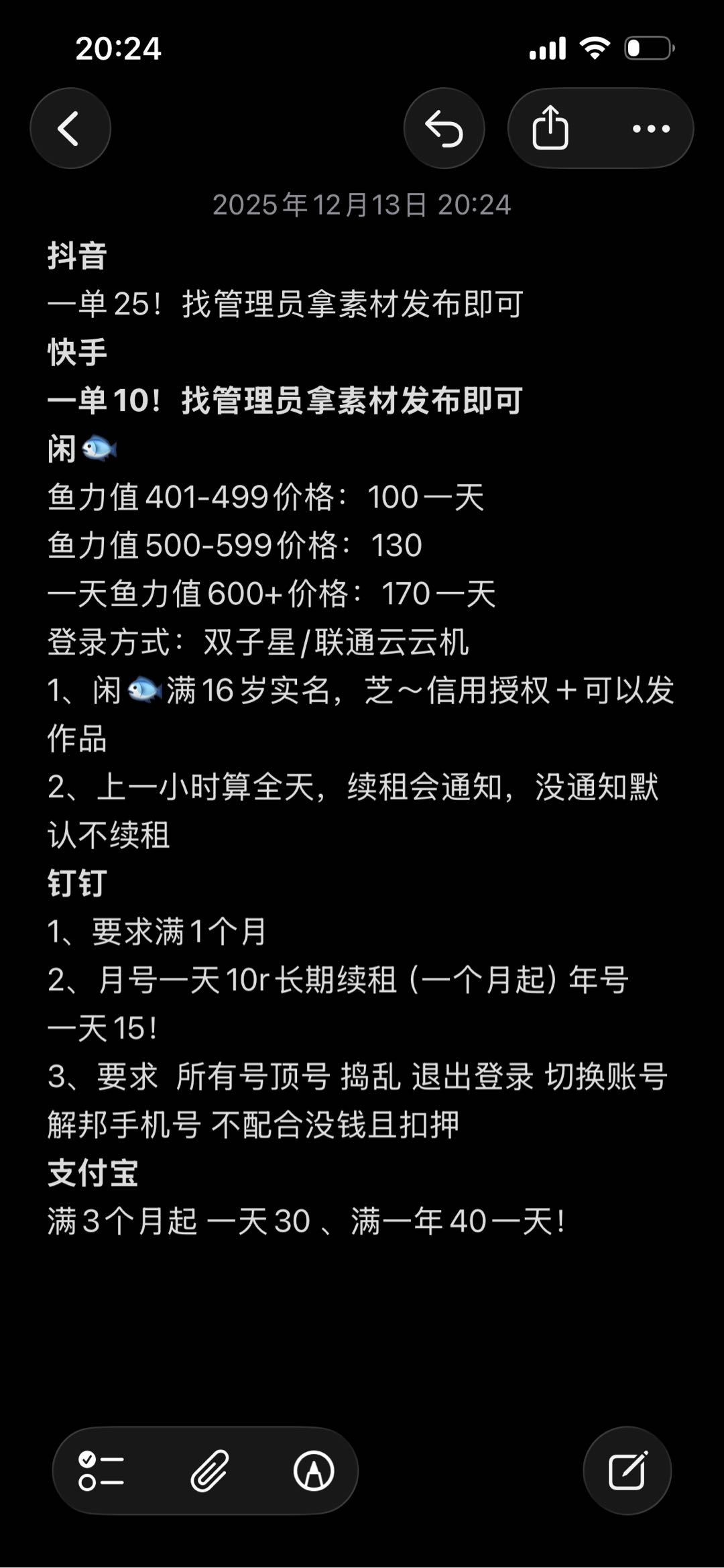Tap the date header 2025年12月13日
Screen dimensions: 724x1568
coord(362,206)
